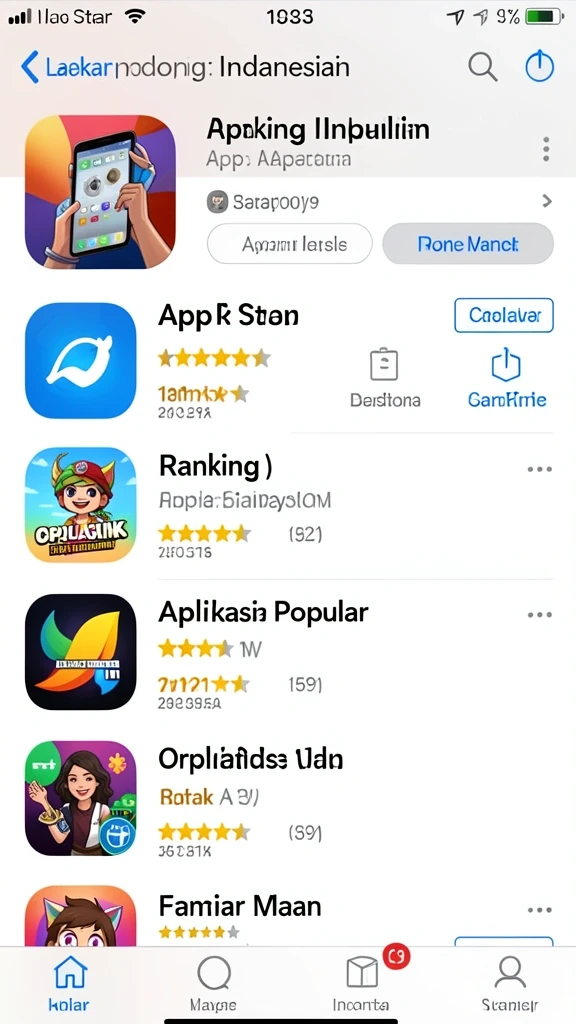Open the Aplikasia Popular app row
The height and width of the screenshot is (1024, 576).
[x=289, y=652]
